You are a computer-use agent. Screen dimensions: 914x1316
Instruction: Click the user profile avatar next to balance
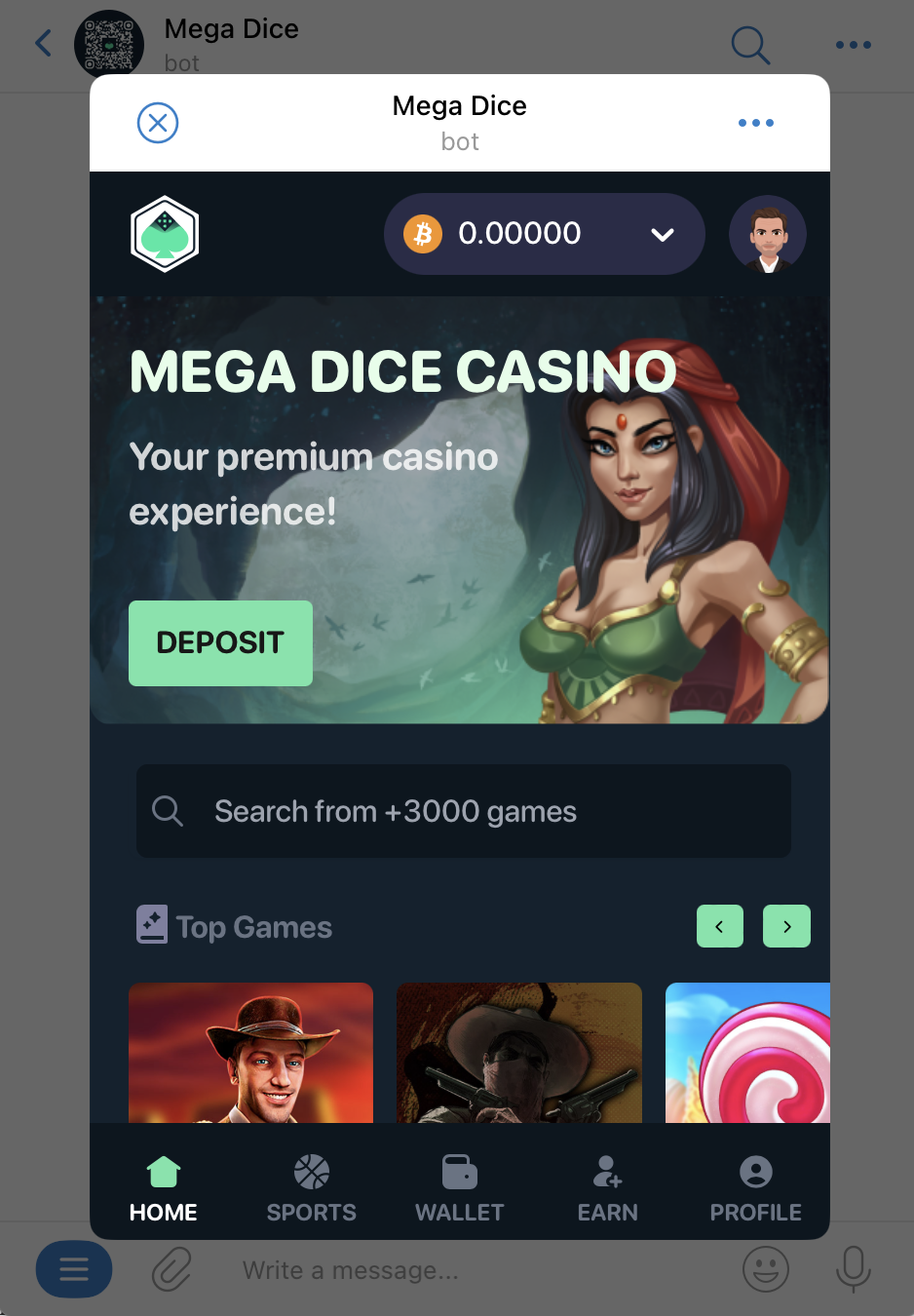(768, 234)
